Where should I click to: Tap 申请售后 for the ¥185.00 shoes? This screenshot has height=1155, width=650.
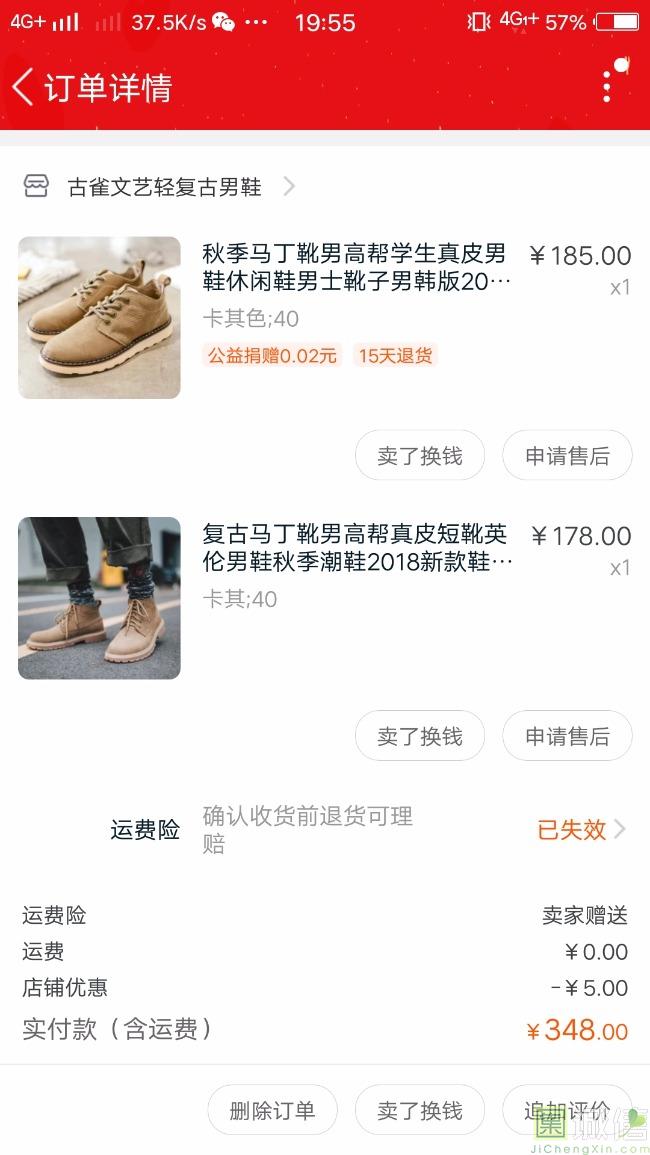coord(567,456)
